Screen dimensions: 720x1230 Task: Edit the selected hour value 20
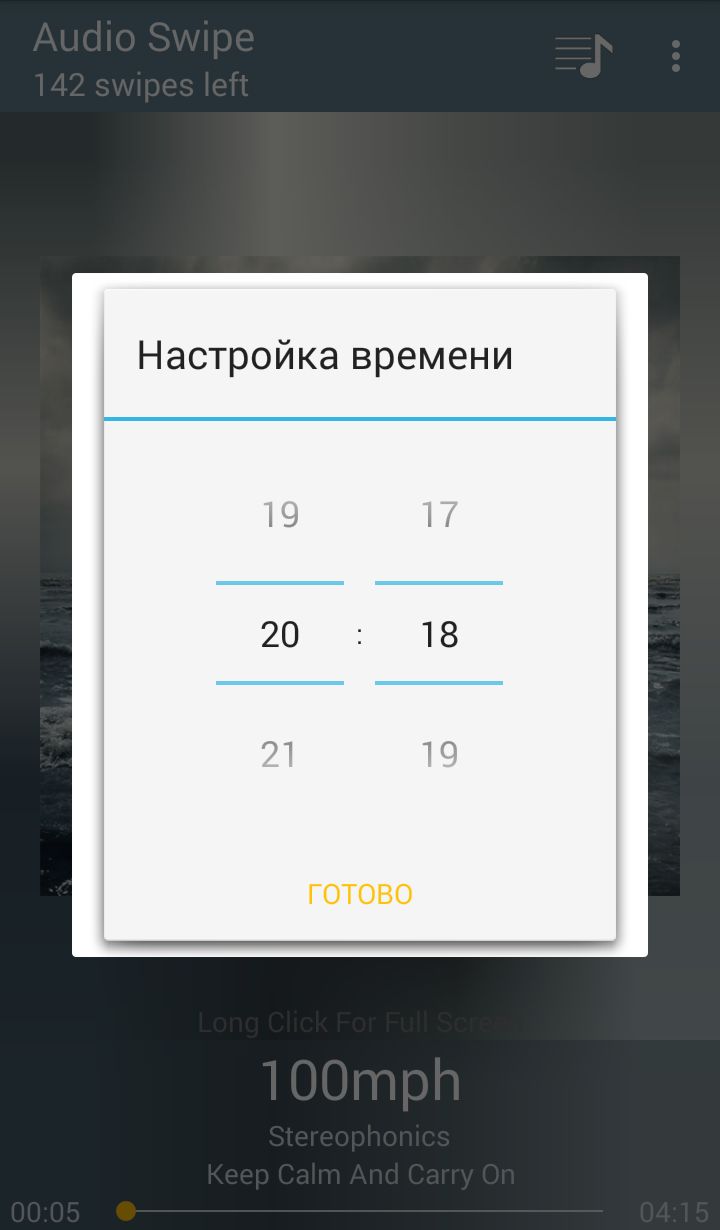[x=280, y=634]
